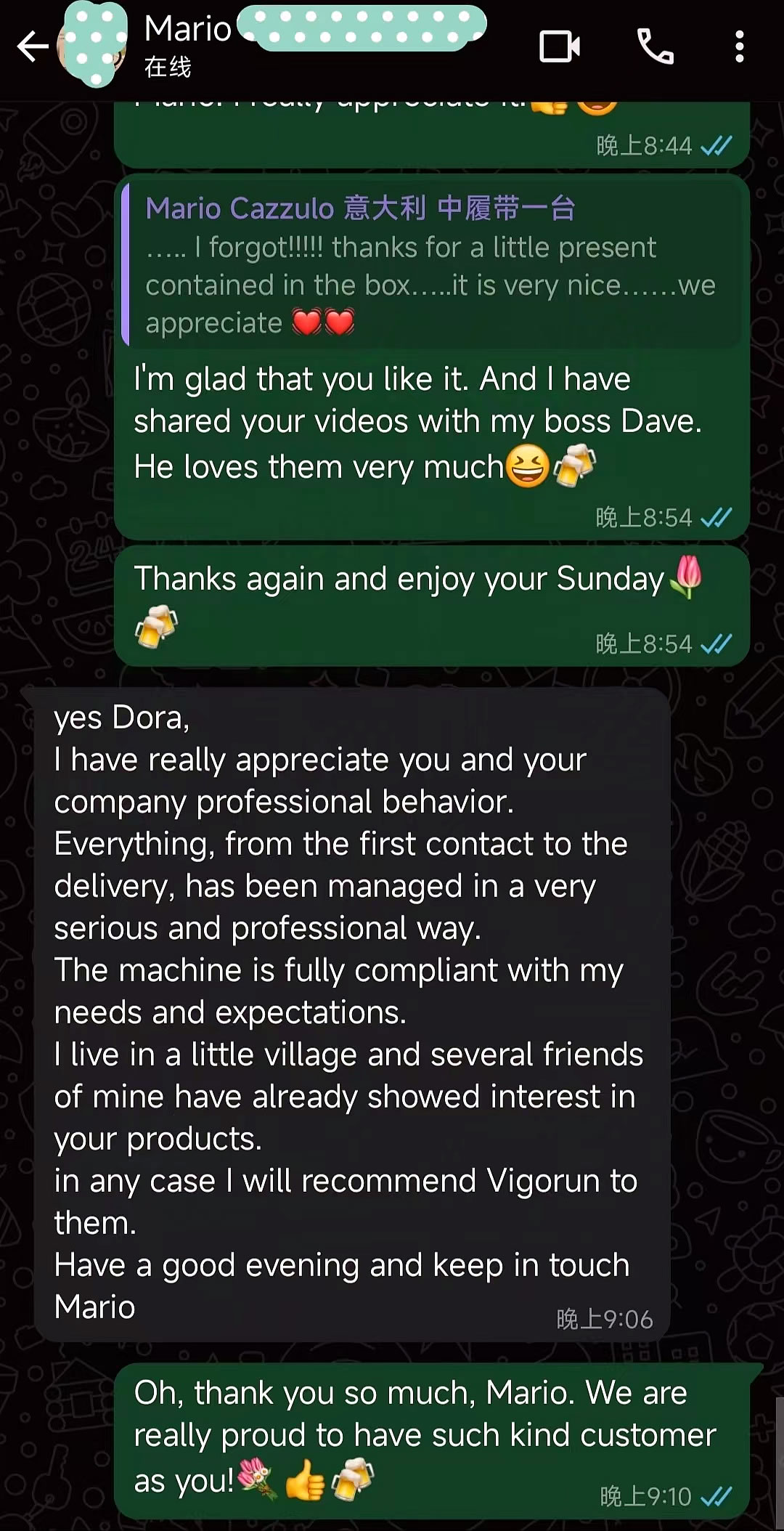Start a video call with Mario
The width and height of the screenshot is (784, 1531).
559,47
